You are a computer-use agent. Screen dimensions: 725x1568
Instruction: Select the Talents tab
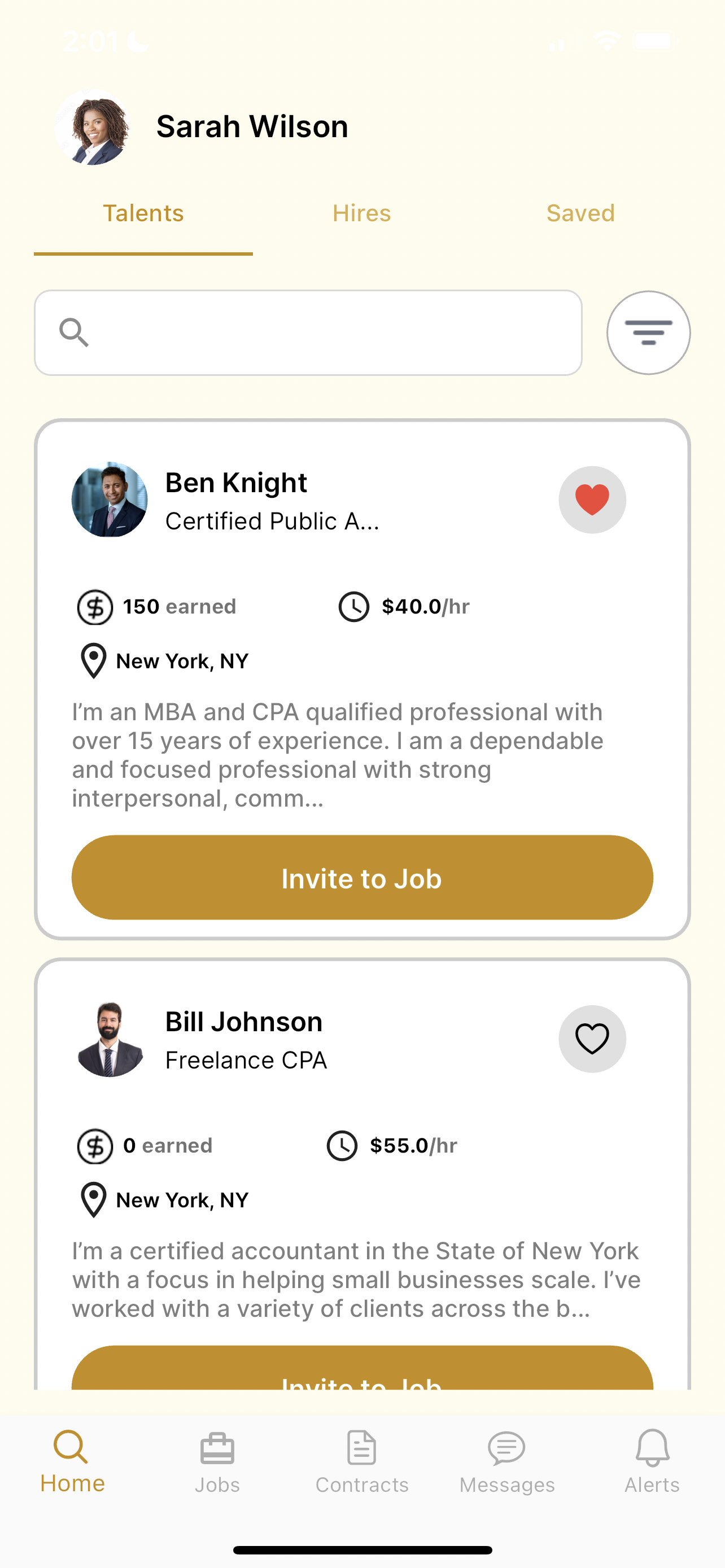pyautogui.click(x=143, y=214)
